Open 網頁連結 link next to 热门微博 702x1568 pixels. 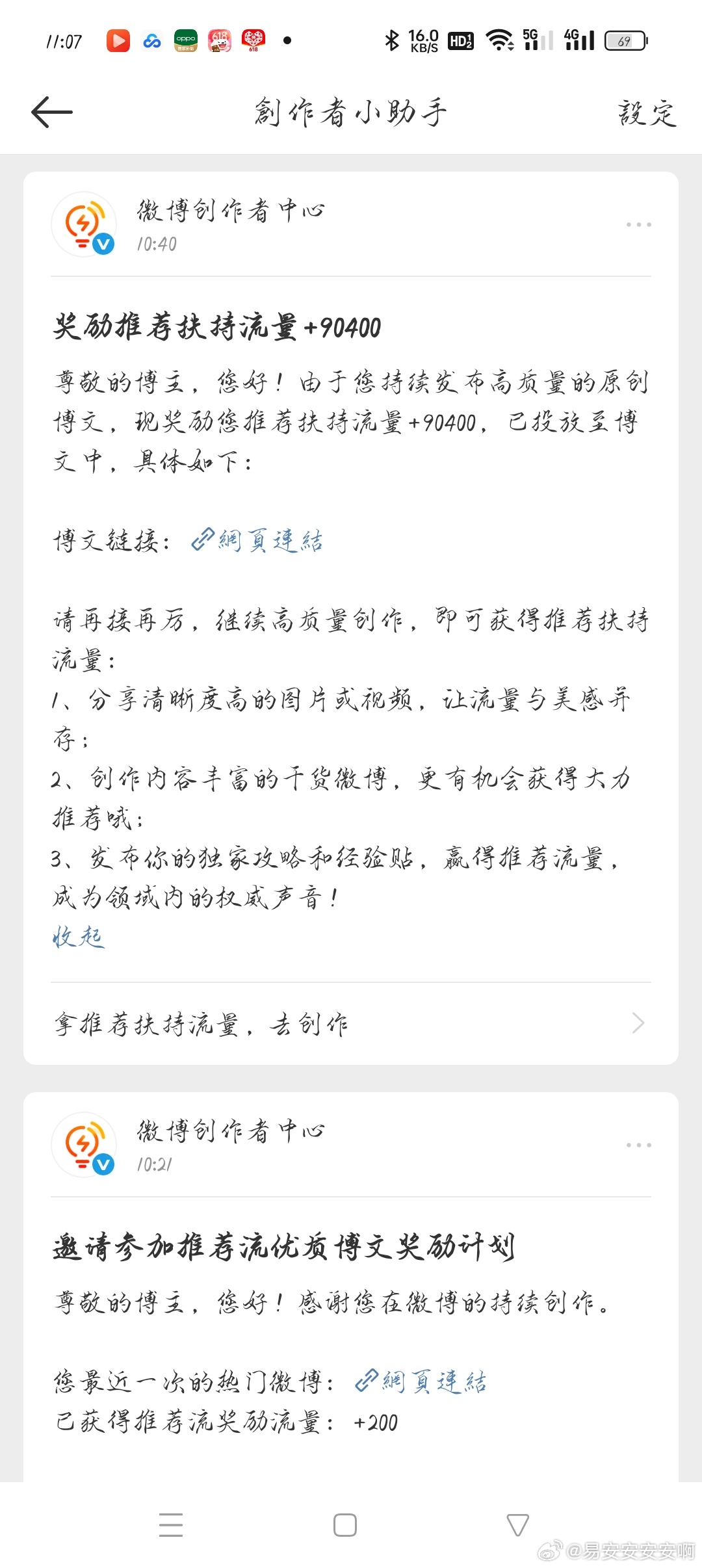(421, 1381)
